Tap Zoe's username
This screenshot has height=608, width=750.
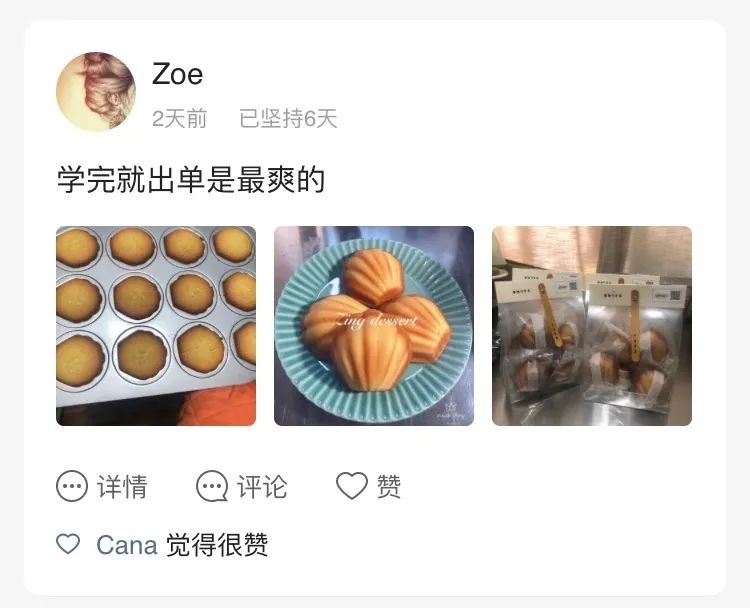point(177,74)
